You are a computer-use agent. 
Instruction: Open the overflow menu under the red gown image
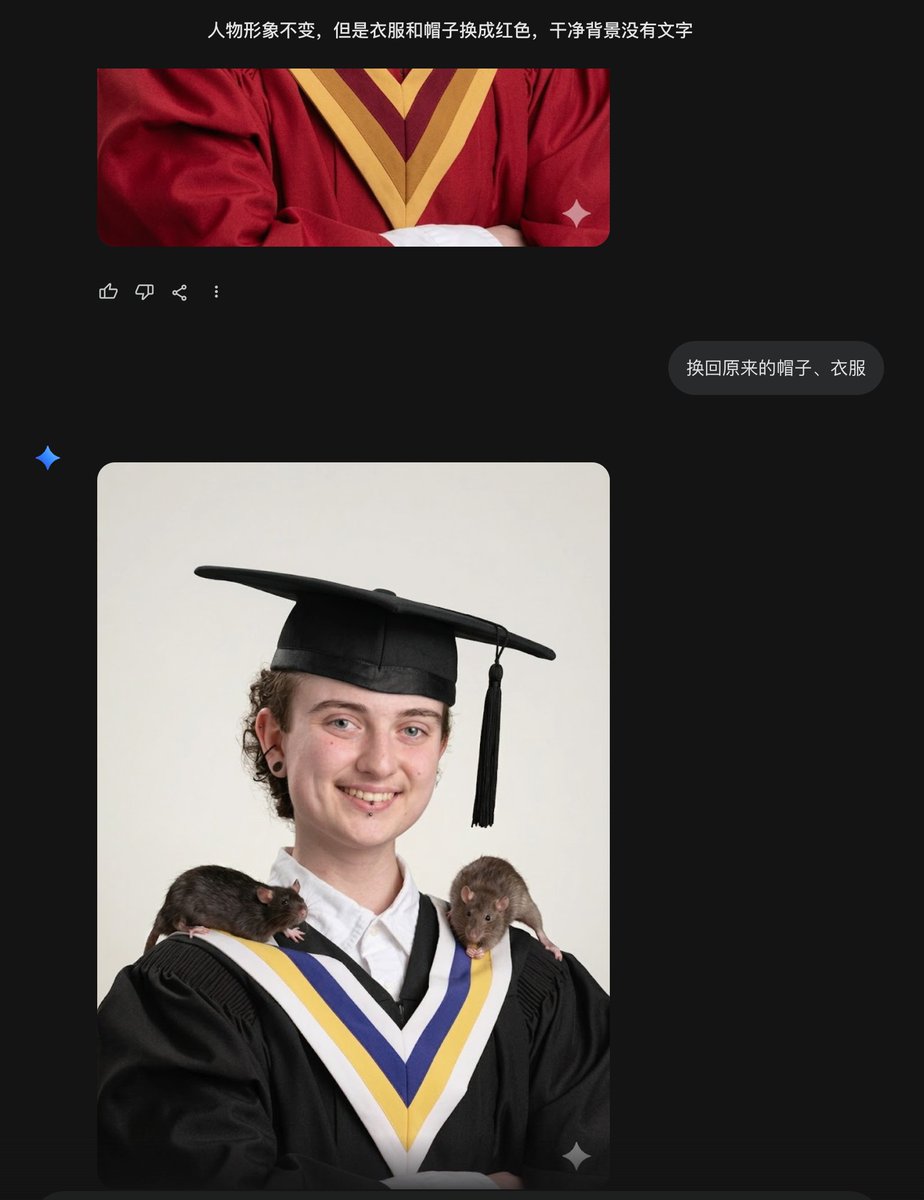coord(216,292)
